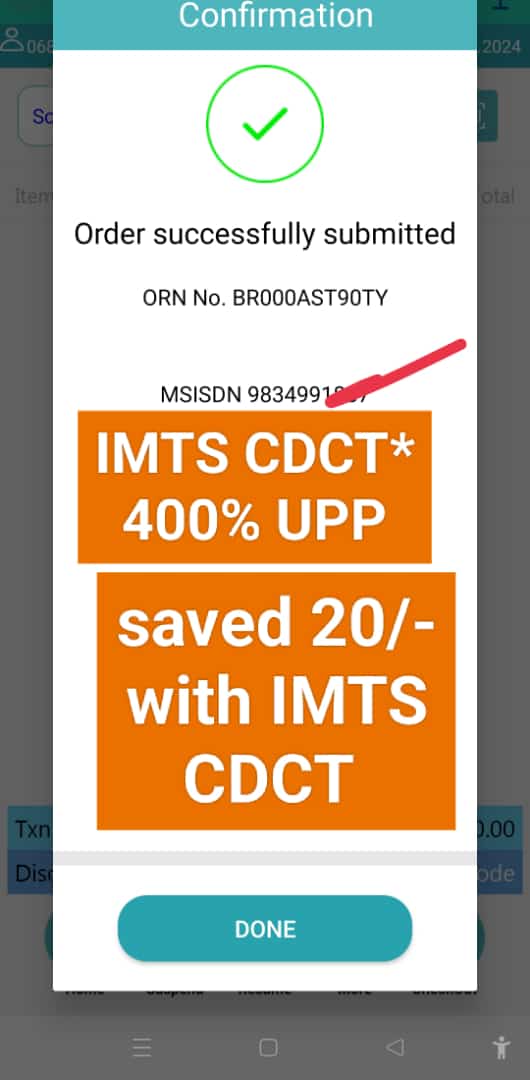Image resolution: width=530 pixels, height=1080 pixels.
Task: Open the accessibility shortcut icon
Action: pyautogui.click(x=502, y=1048)
